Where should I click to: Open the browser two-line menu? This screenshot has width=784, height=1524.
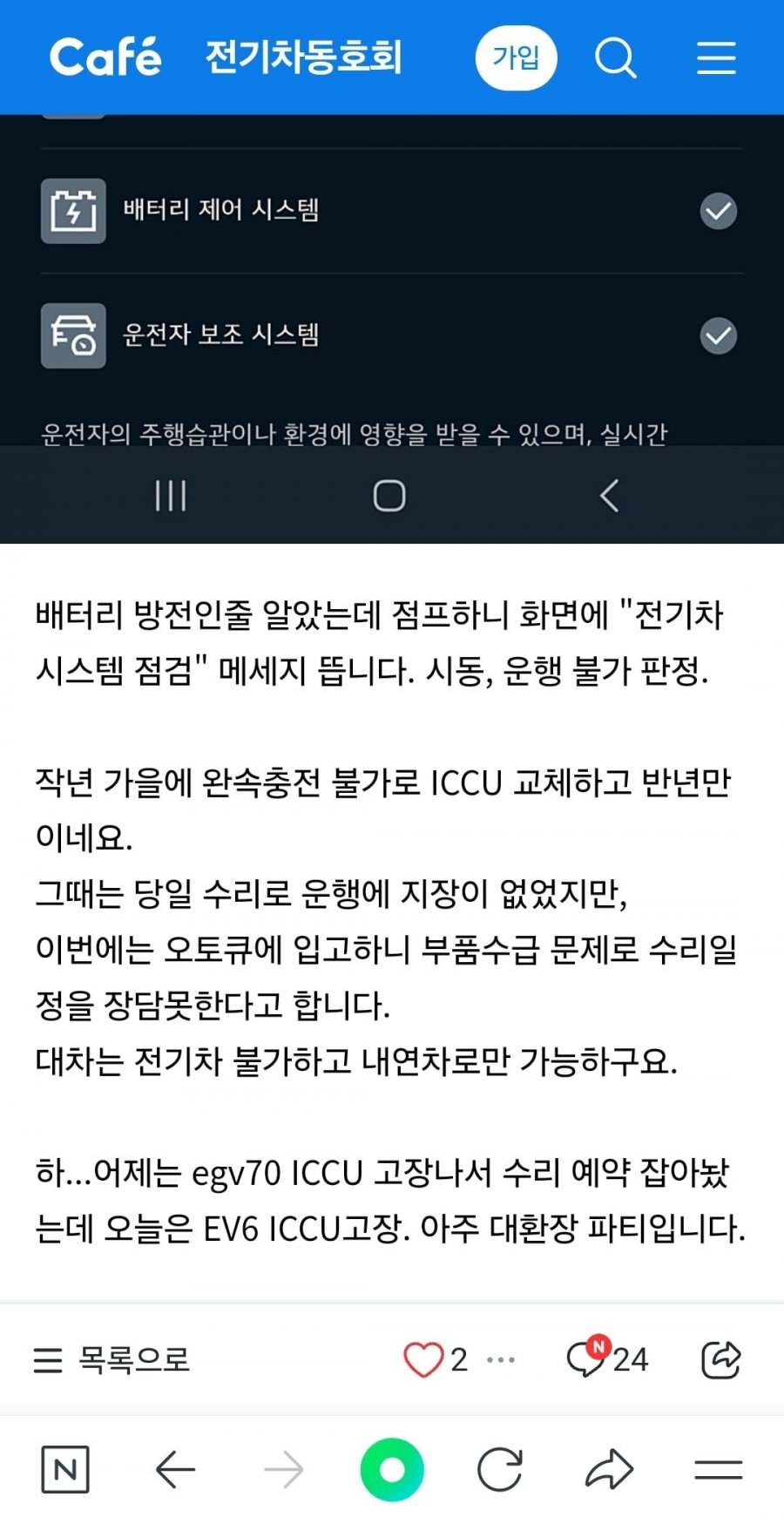[718, 1470]
